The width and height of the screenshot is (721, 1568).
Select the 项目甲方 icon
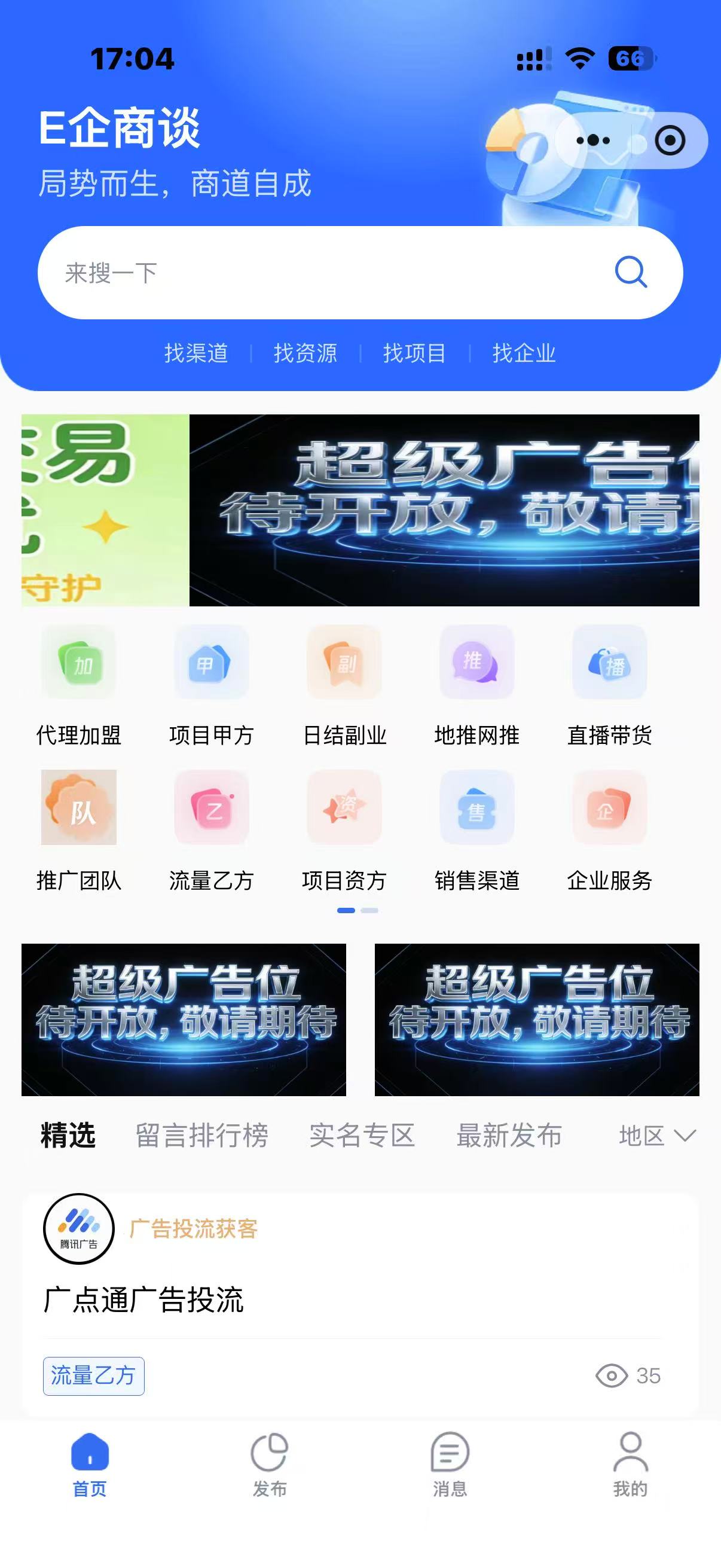point(212,663)
